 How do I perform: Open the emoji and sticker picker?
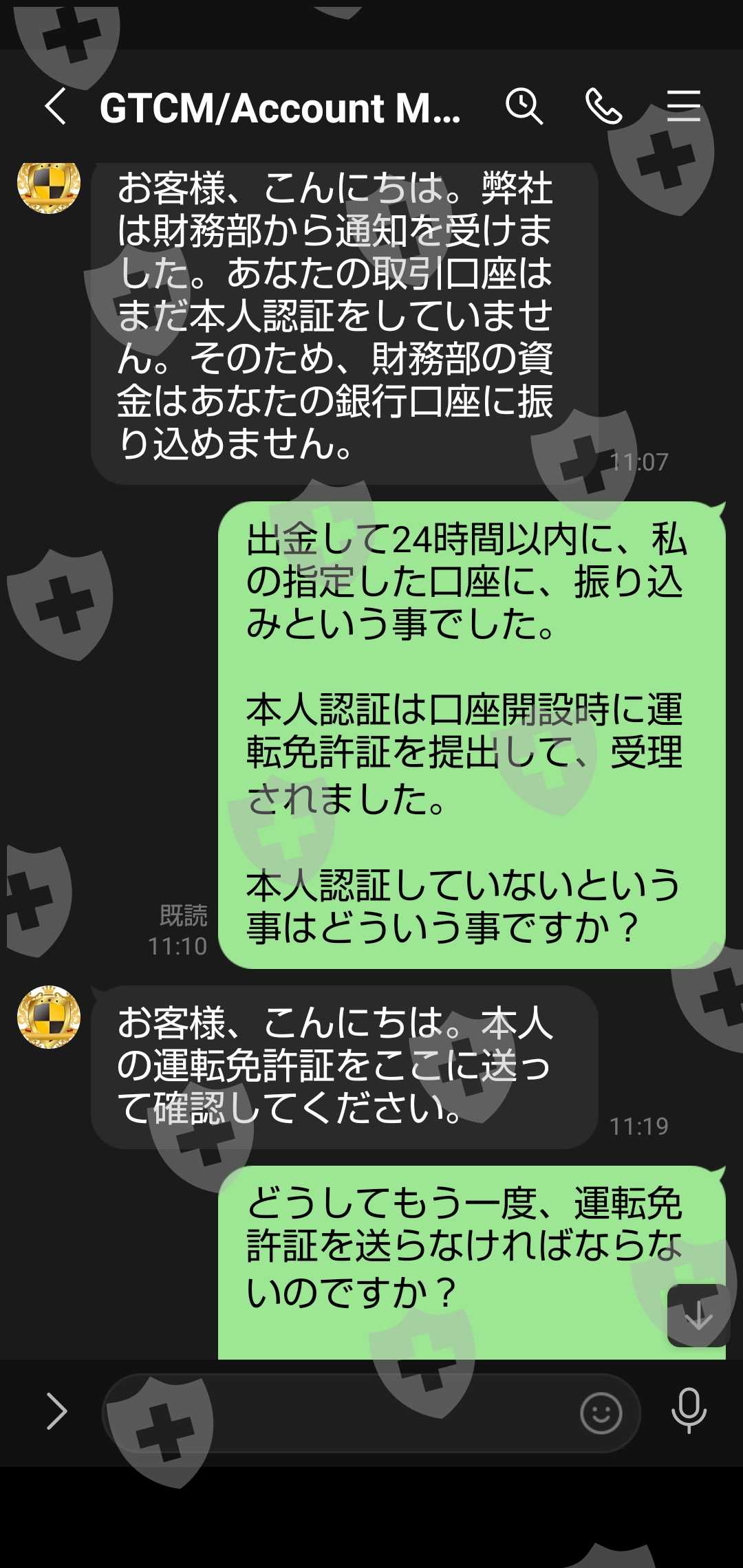click(x=601, y=1413)
